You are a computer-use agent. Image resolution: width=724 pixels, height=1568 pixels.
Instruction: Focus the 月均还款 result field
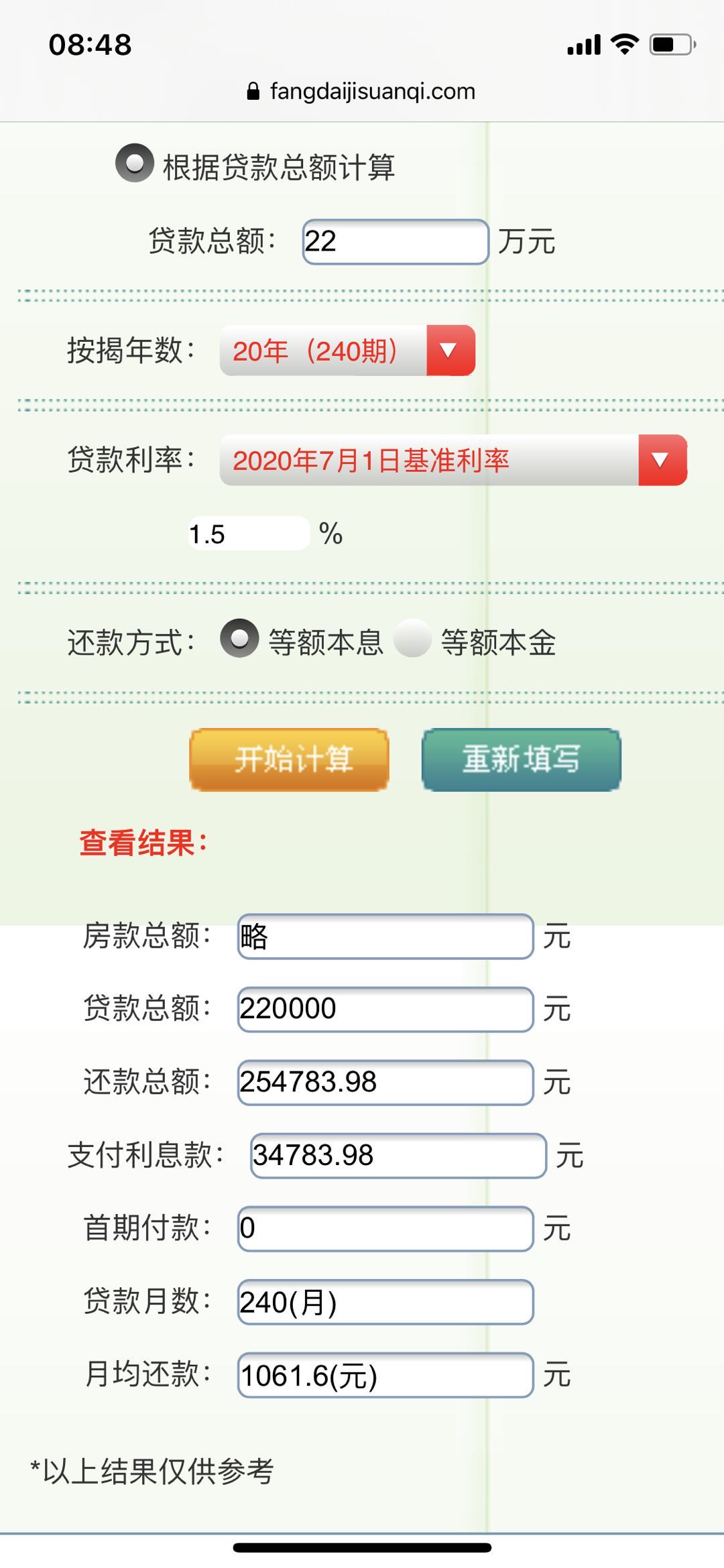coord(385,1375)
